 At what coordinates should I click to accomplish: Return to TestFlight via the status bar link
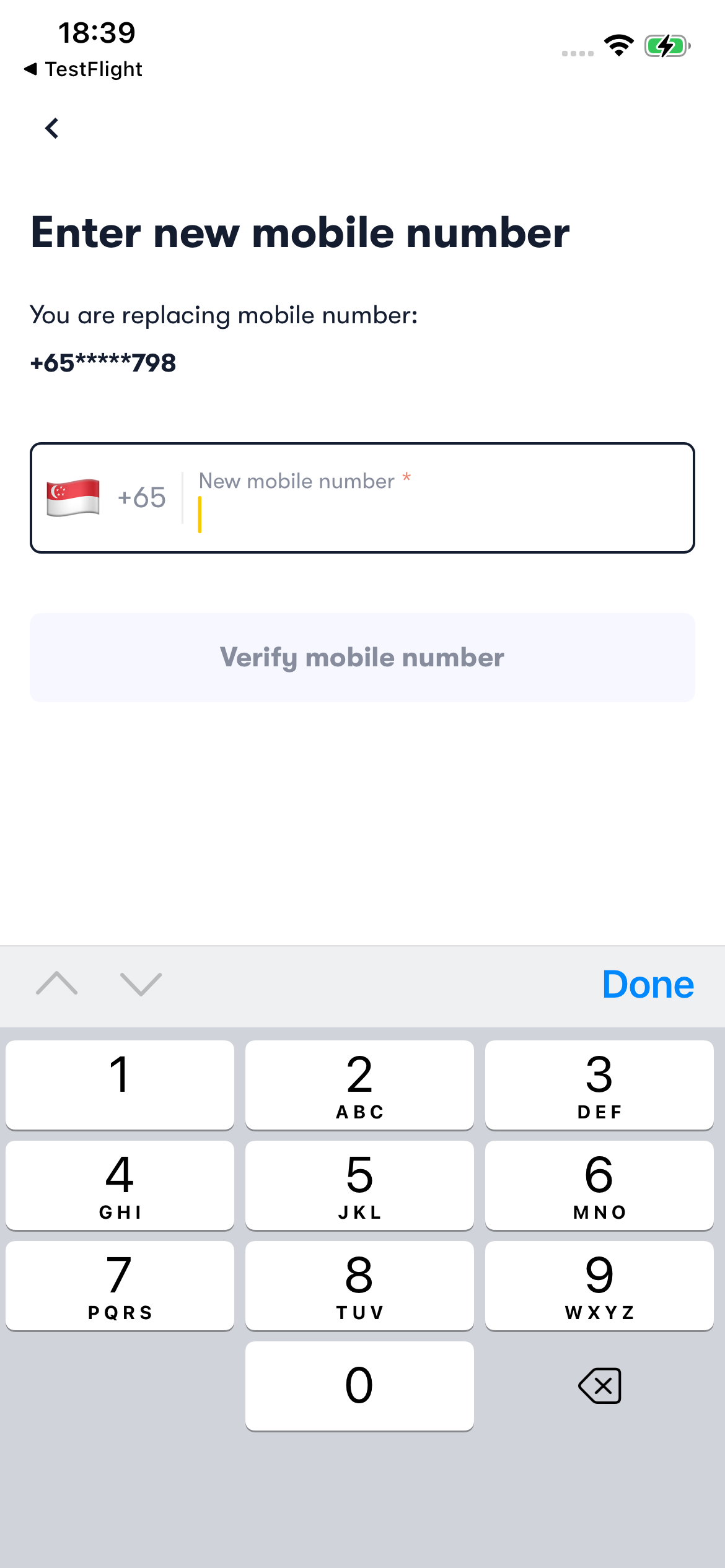tap(84, 69)
